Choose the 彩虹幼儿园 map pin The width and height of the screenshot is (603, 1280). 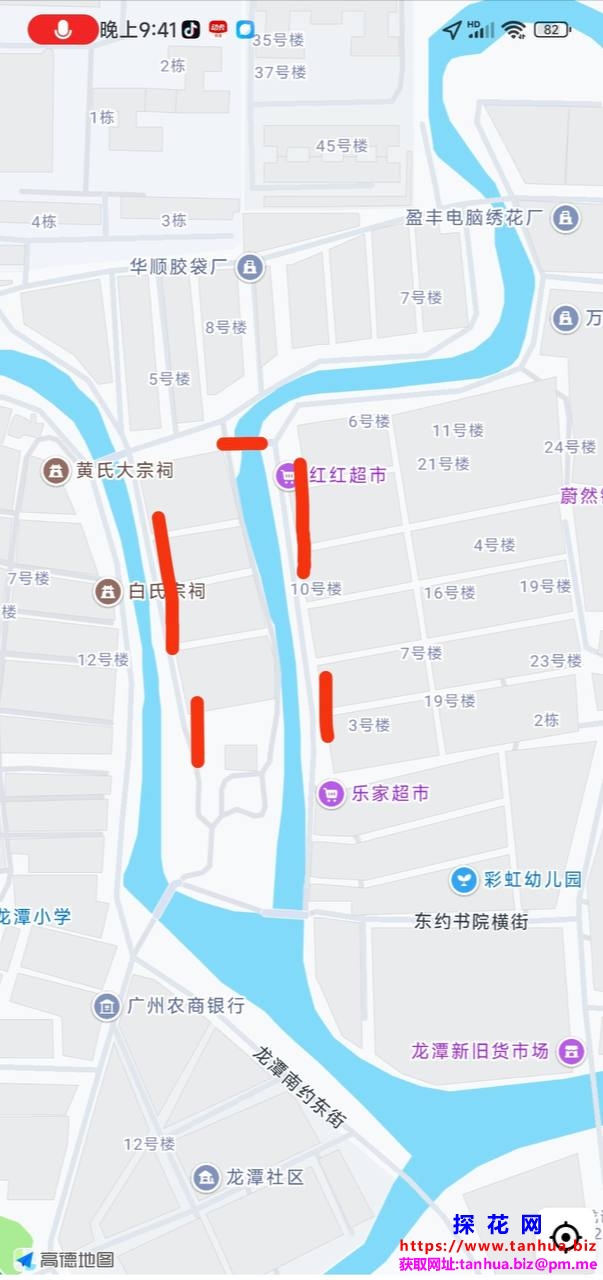point(464,880)
